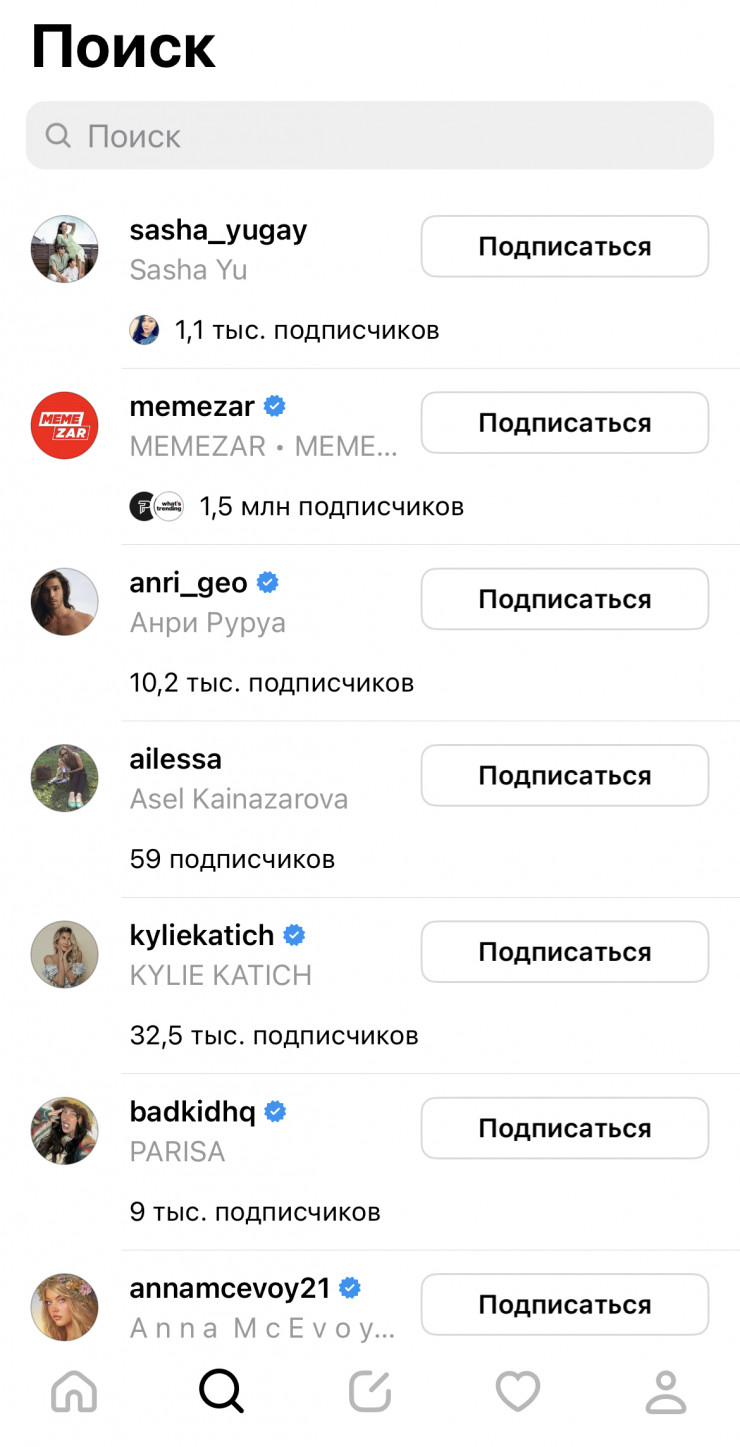Viewport: 740px width, 1447px height.
Task: Follow the badkidhq account
Action: (x=564, y=1128)
